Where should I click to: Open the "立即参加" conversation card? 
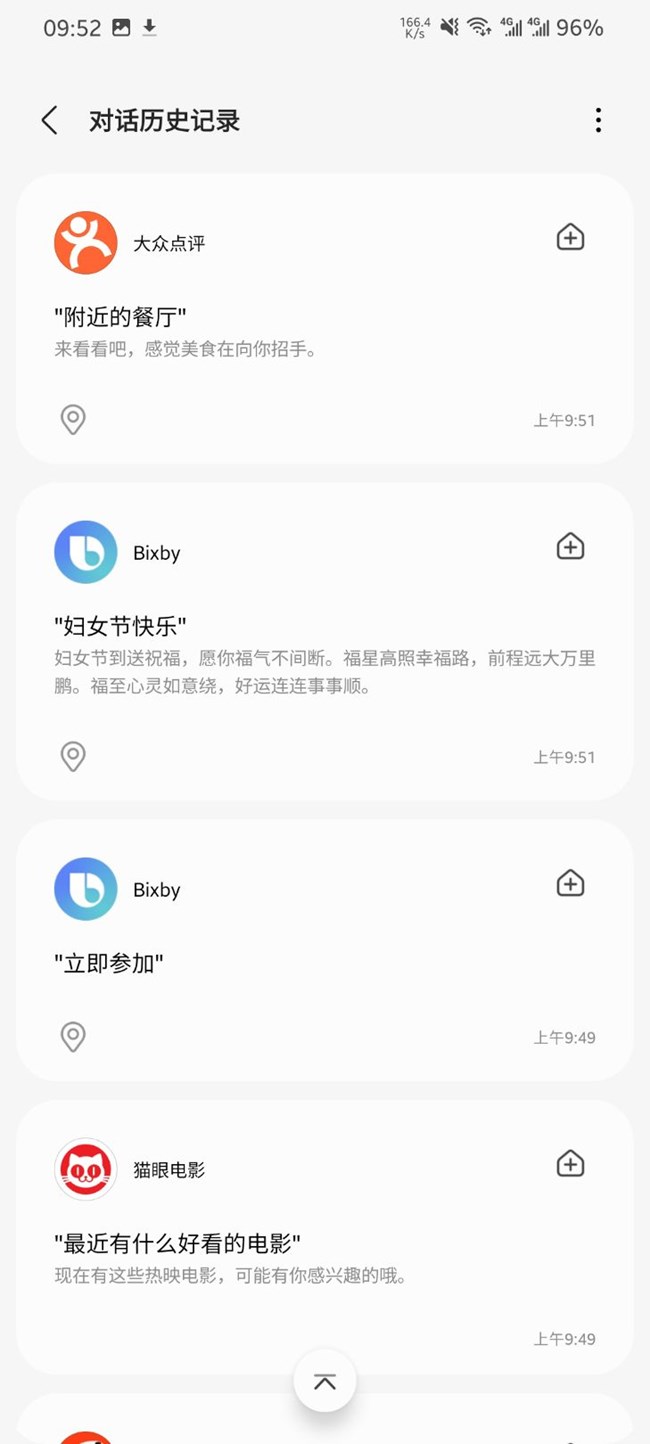point(300,965)
